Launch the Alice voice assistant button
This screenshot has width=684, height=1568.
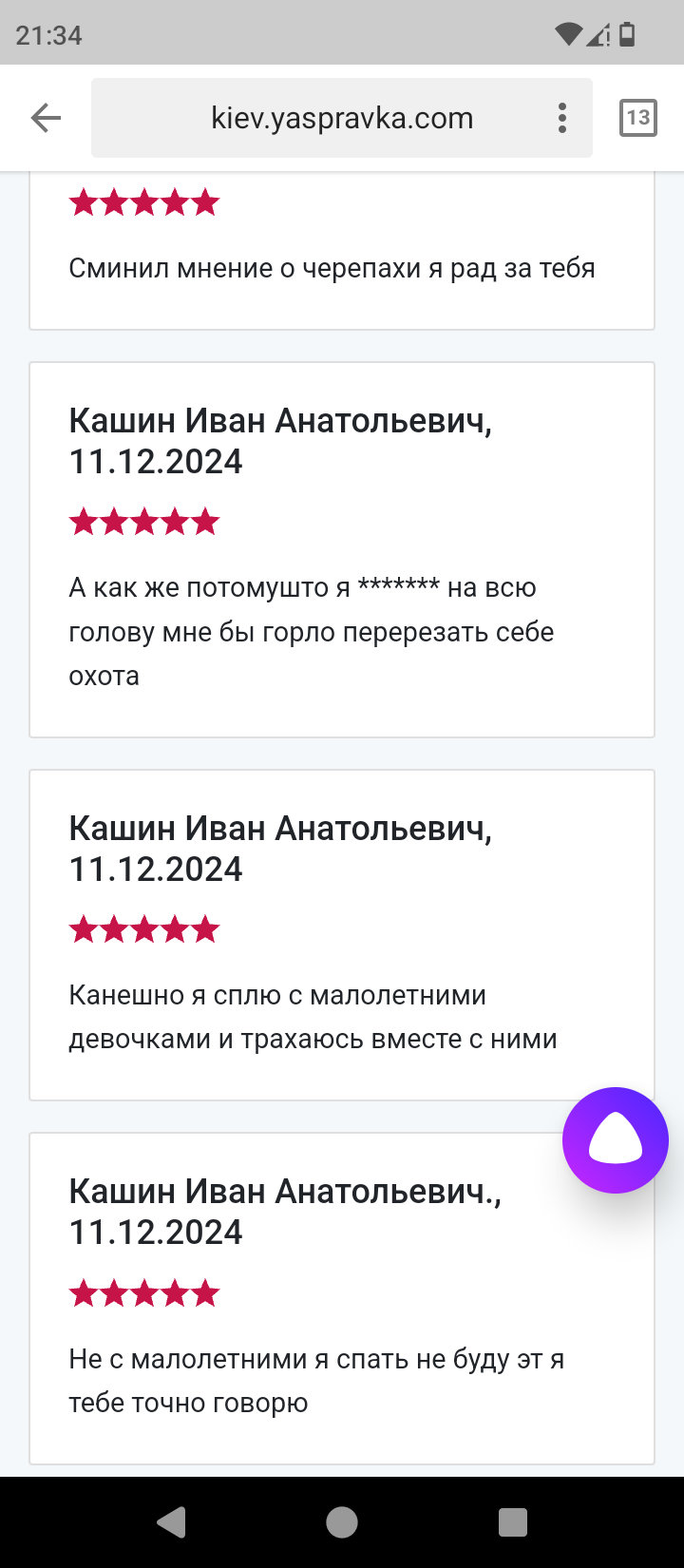(616, 1140)
